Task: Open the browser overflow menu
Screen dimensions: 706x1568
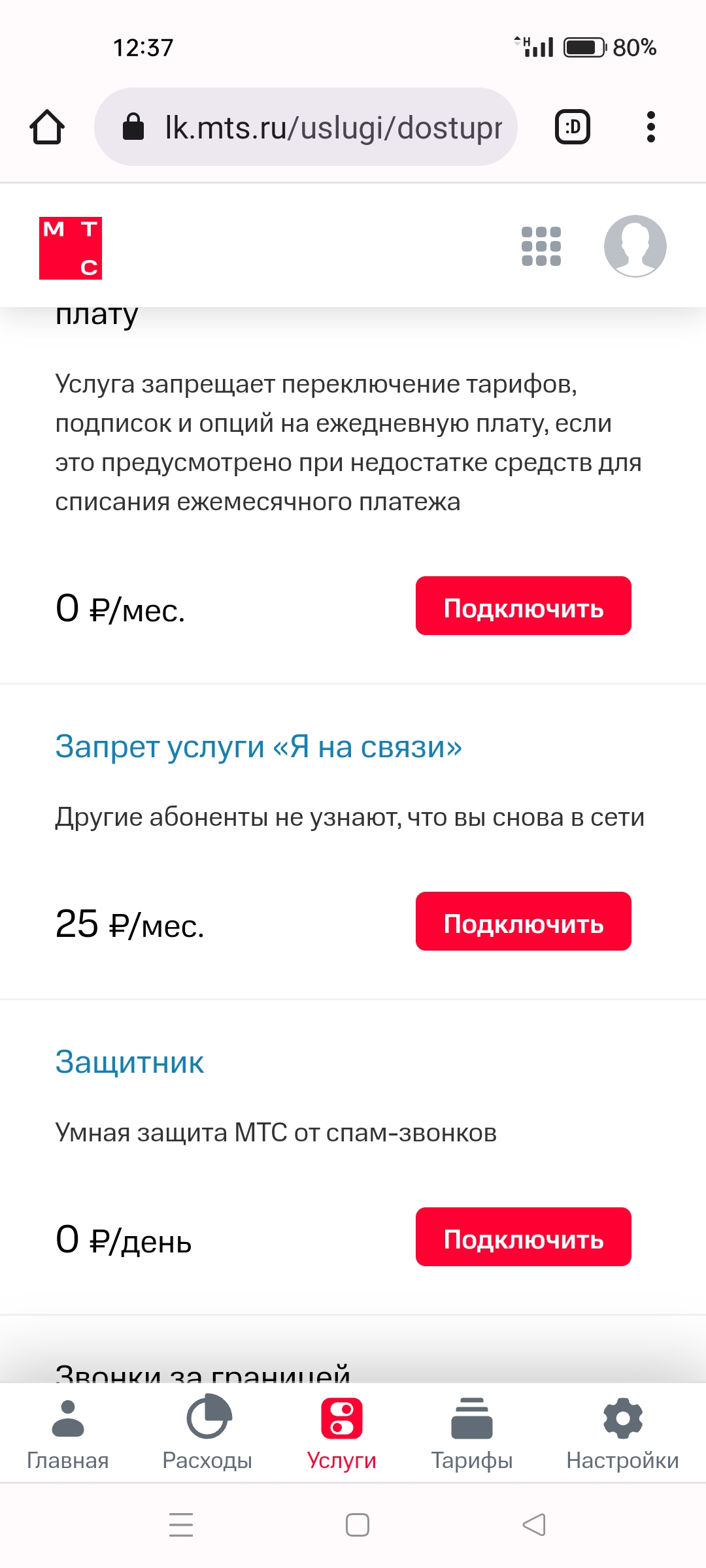Action: coord(650,127)
